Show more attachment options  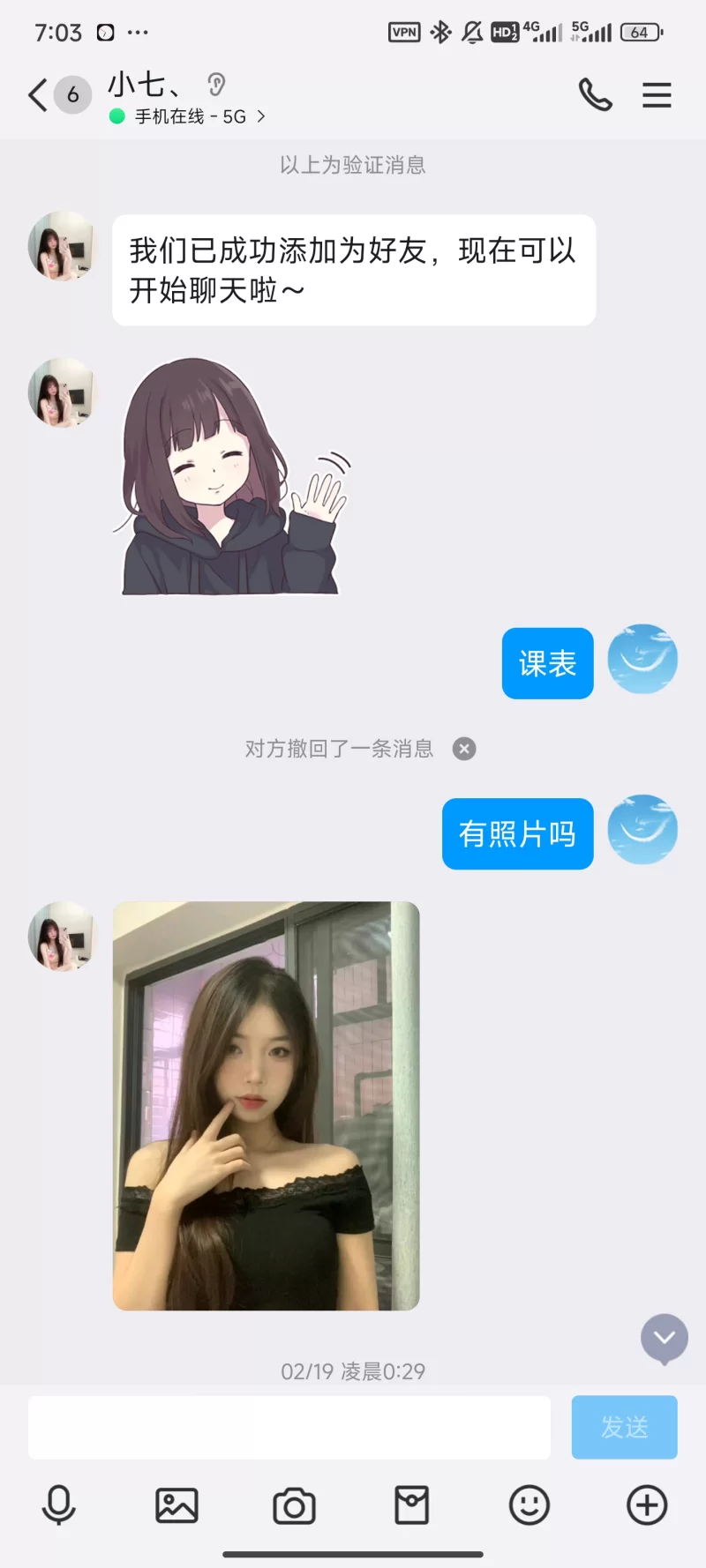pyautogui.click(x=647, y=1505)
